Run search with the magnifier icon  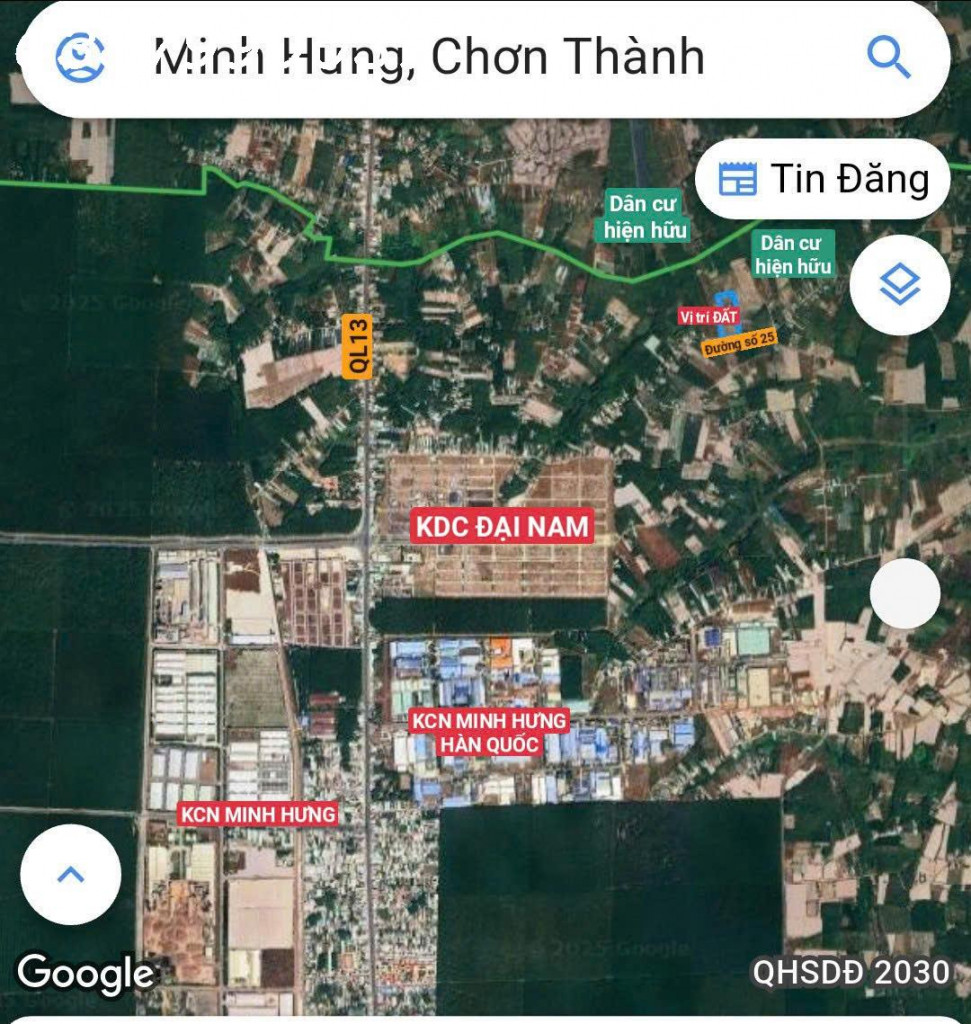tap(888, 57)
